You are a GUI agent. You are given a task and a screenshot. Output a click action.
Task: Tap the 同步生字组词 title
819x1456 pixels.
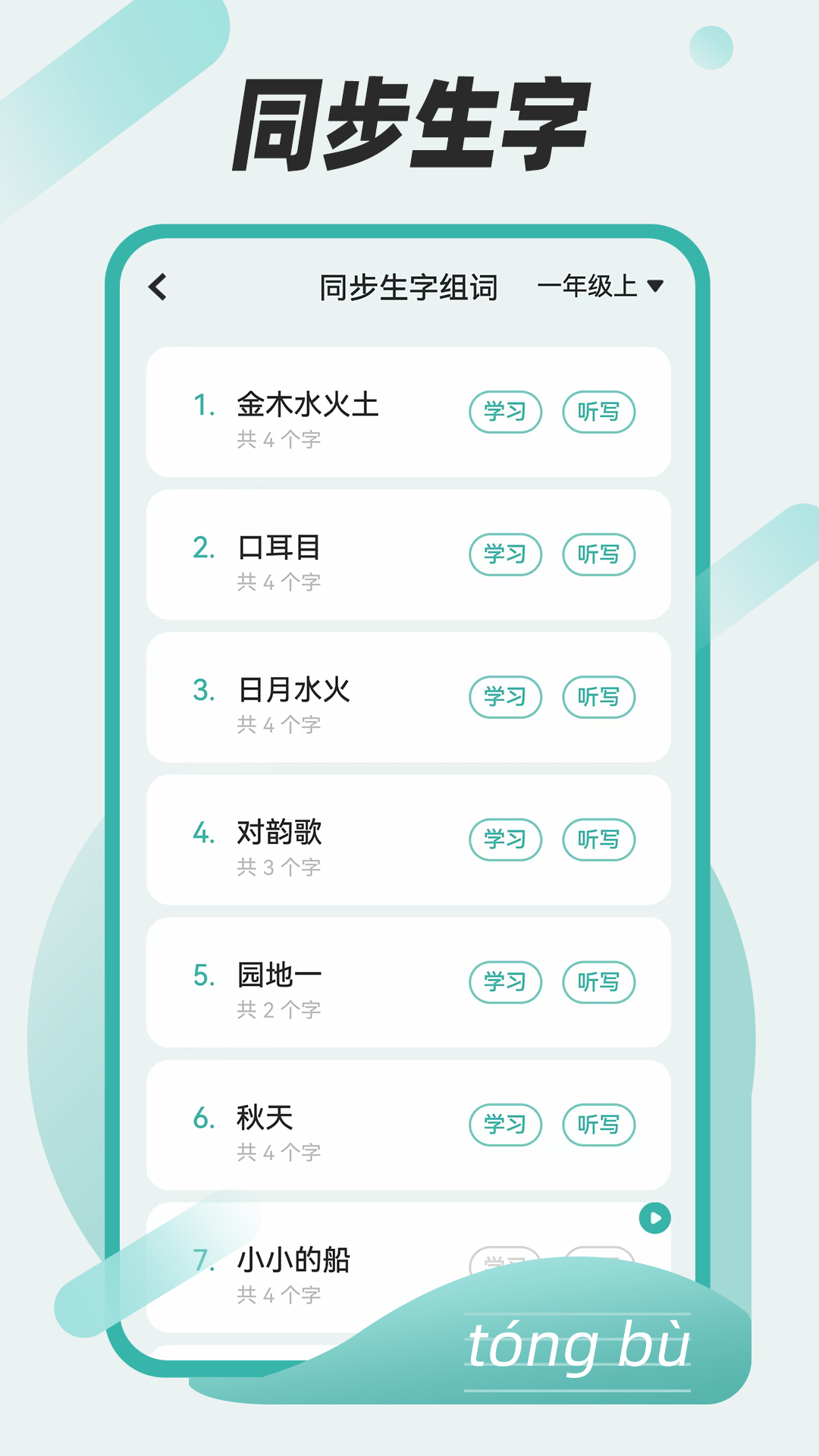coord(409,287)
